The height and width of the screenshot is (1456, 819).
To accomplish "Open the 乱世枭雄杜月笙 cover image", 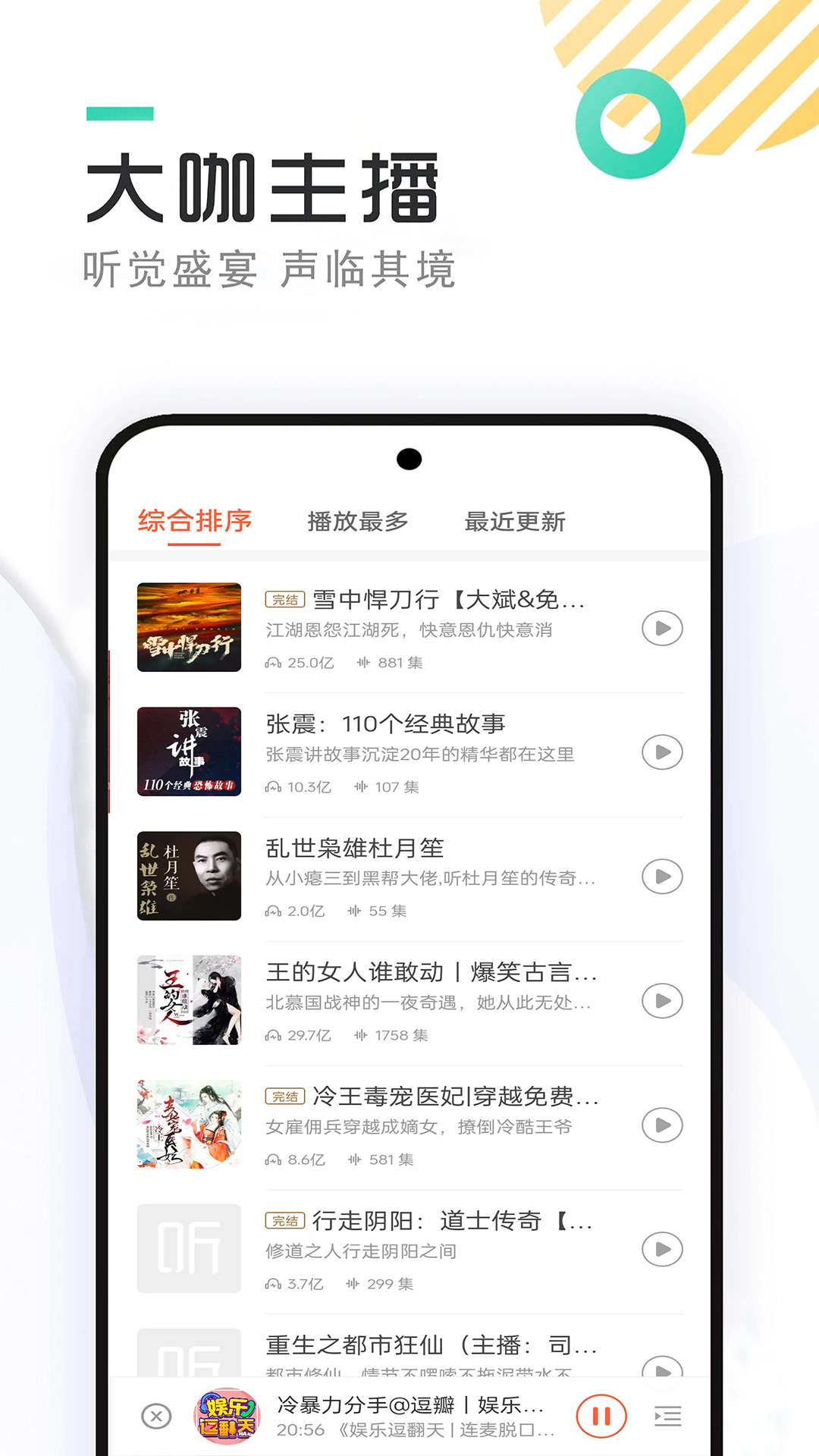I will (189, 875).
